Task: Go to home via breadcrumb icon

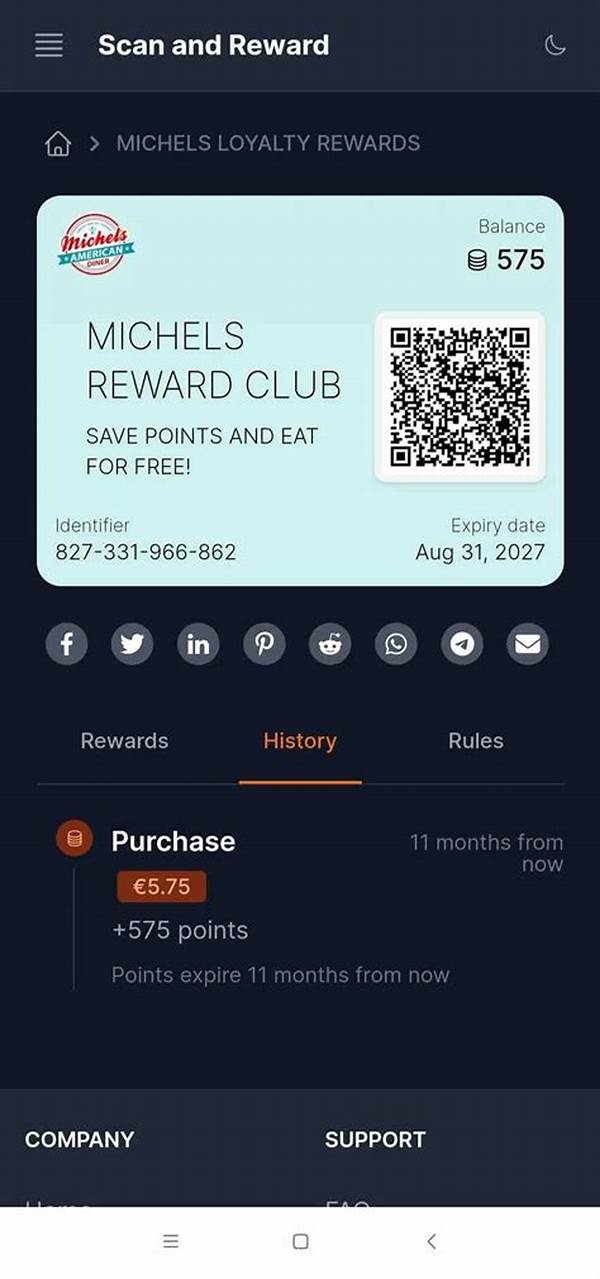Action: click(58, 143)
